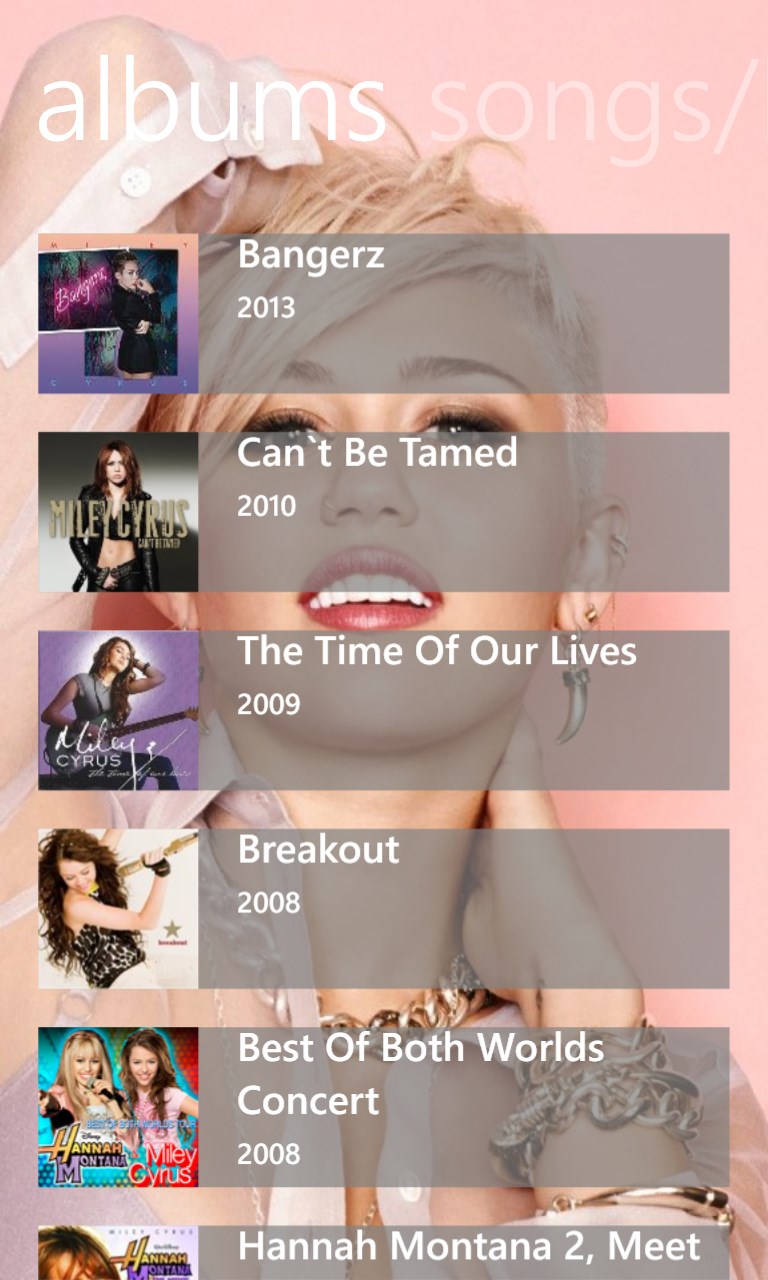Open the Bangerz album
This screenshot has height=1280, width=768.
coord(383,313)
